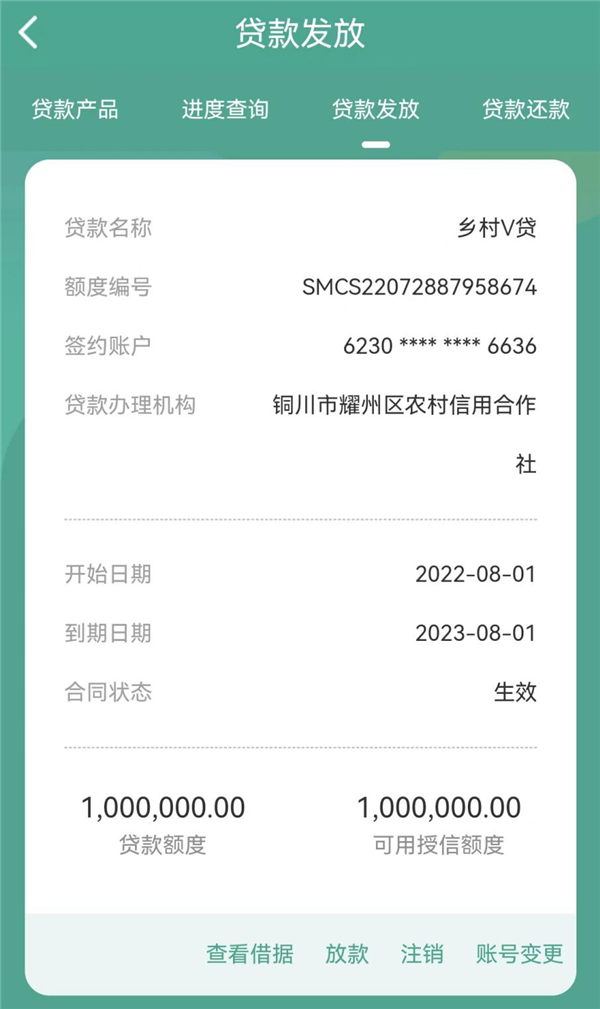Tap the 放款 button
Screen dimensions: 600x1009
coord(347,953)
